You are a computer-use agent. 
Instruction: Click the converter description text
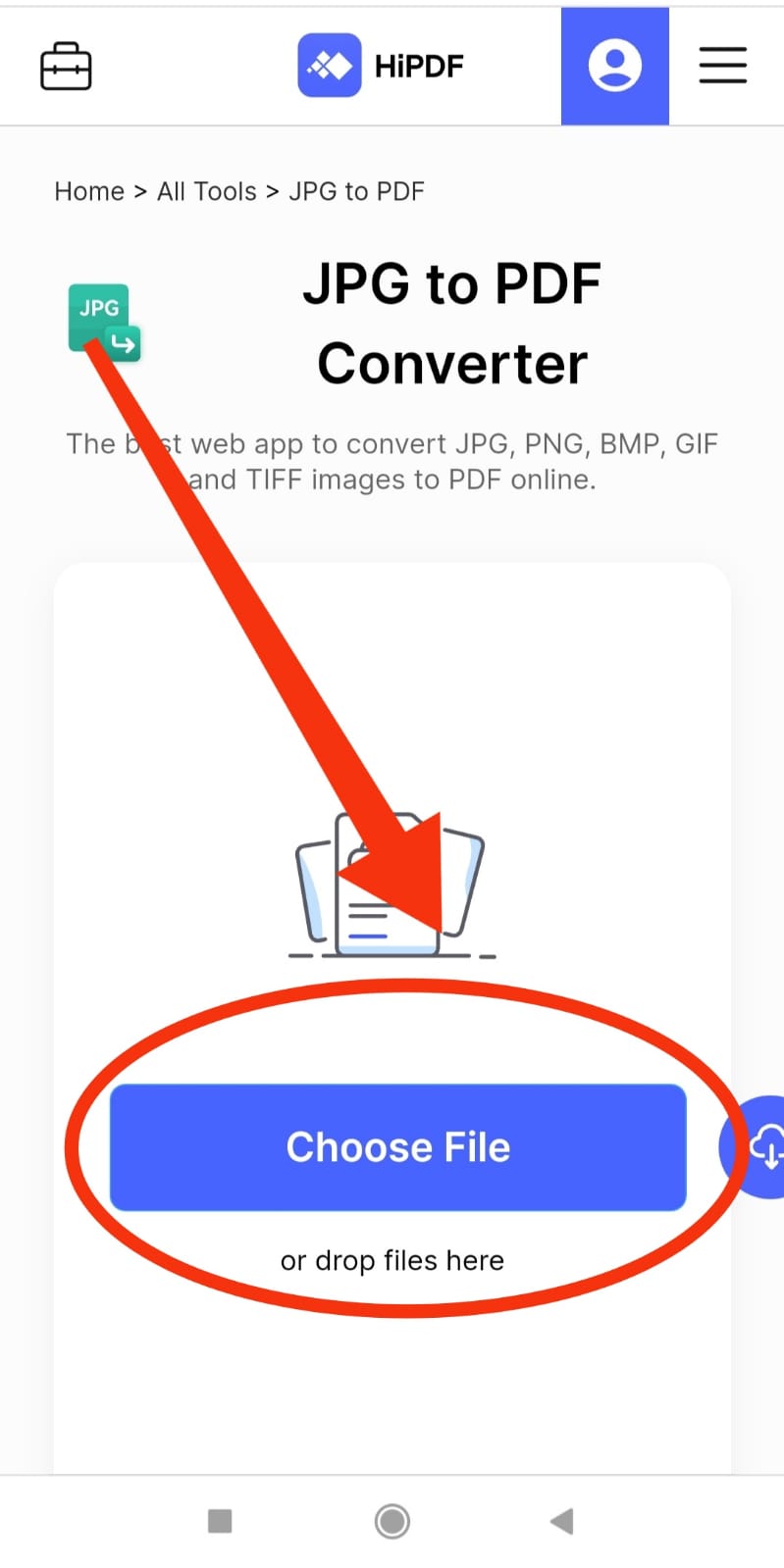tap(392, 461)
